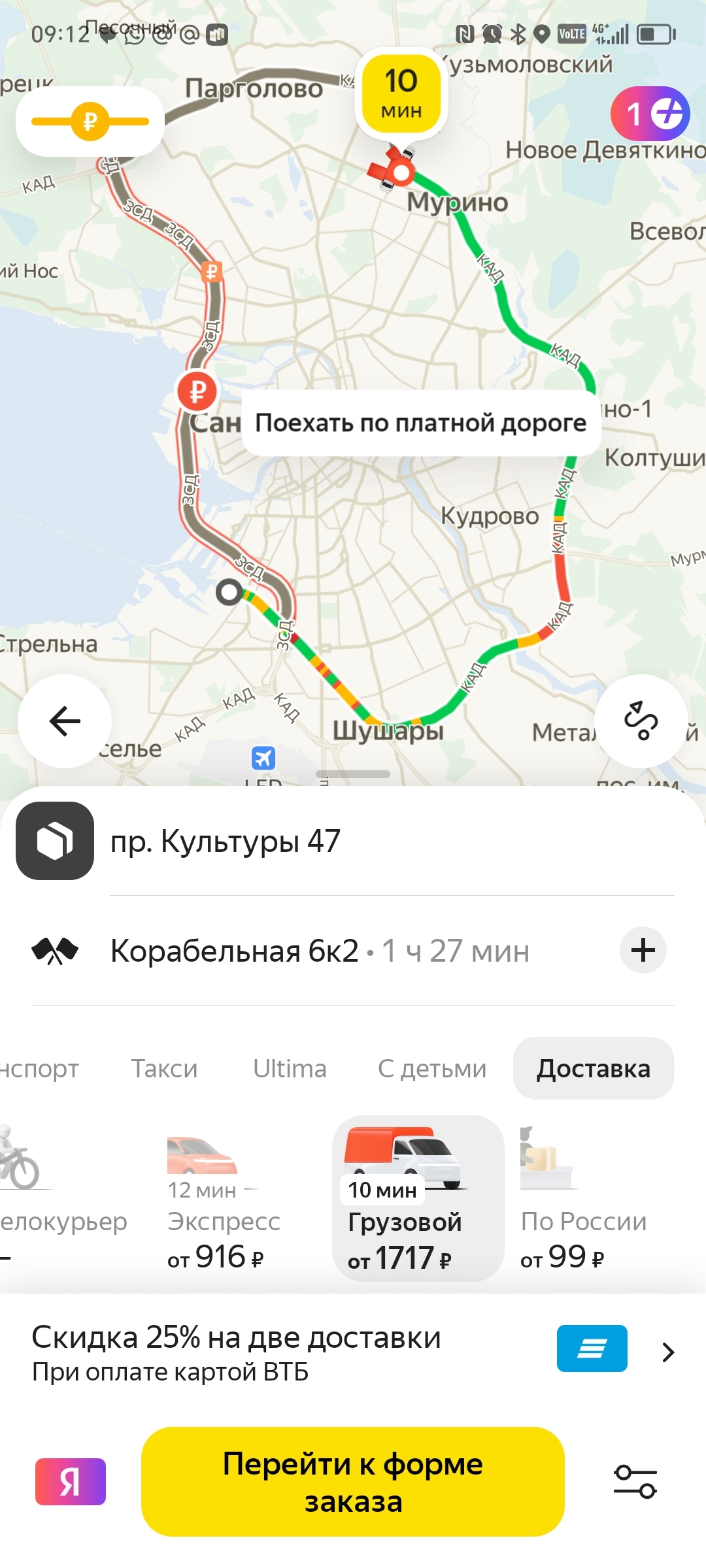This screenshot has height=1568, width=706.
Task: Go back with the arrow button
Action: (65, 721)
